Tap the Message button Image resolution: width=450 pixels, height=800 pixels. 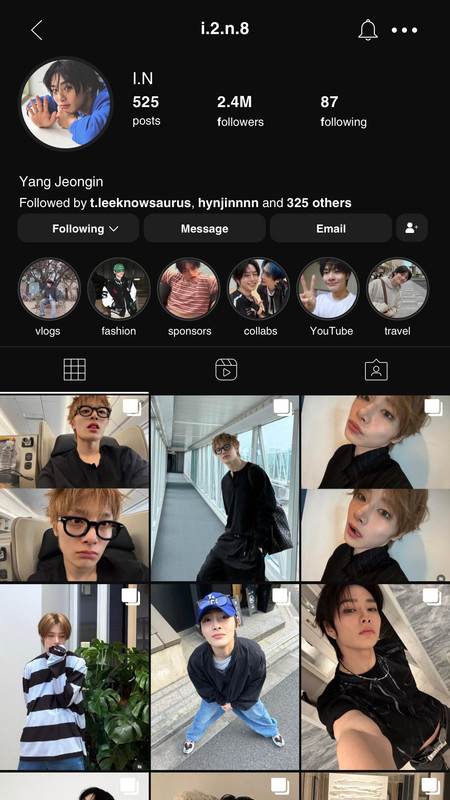204,228
